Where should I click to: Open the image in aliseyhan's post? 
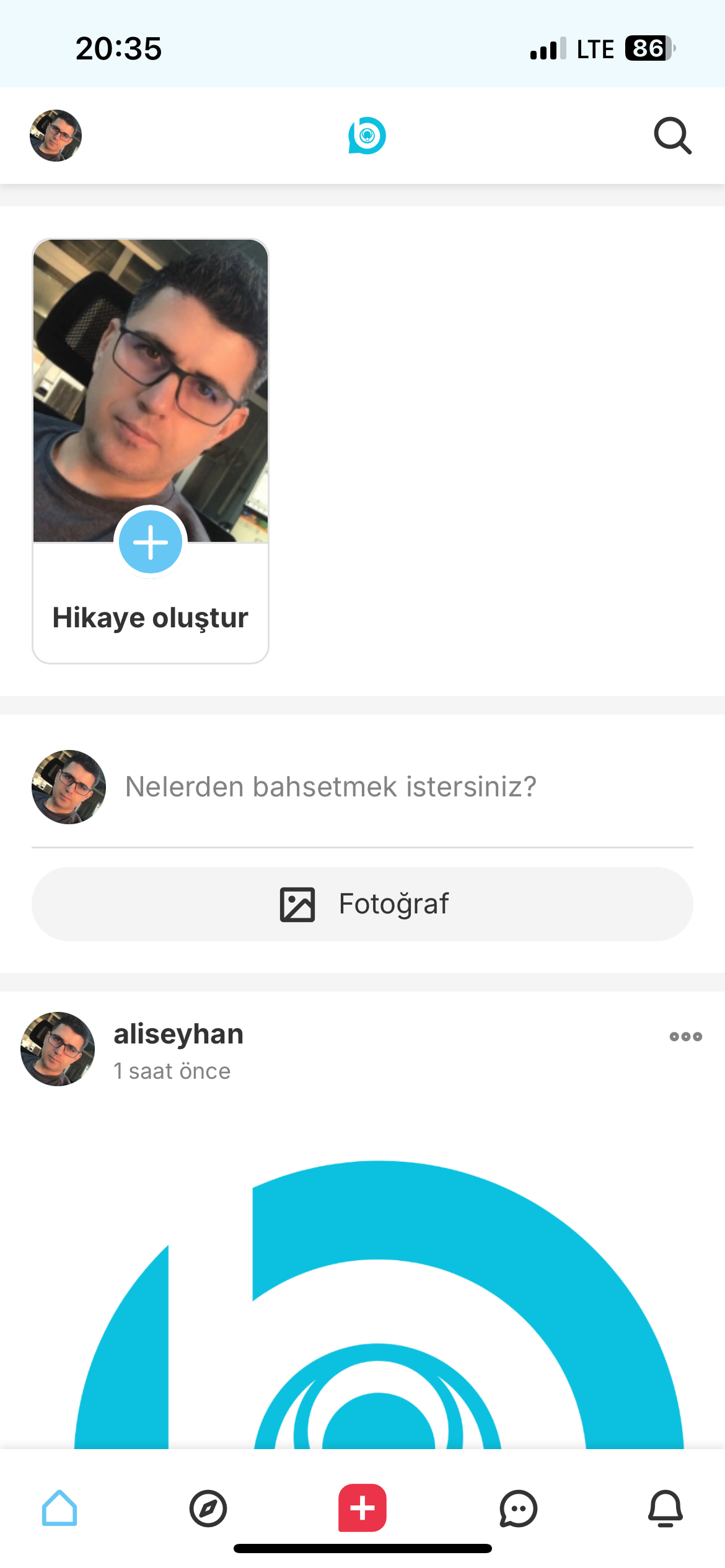point(378,1300)
